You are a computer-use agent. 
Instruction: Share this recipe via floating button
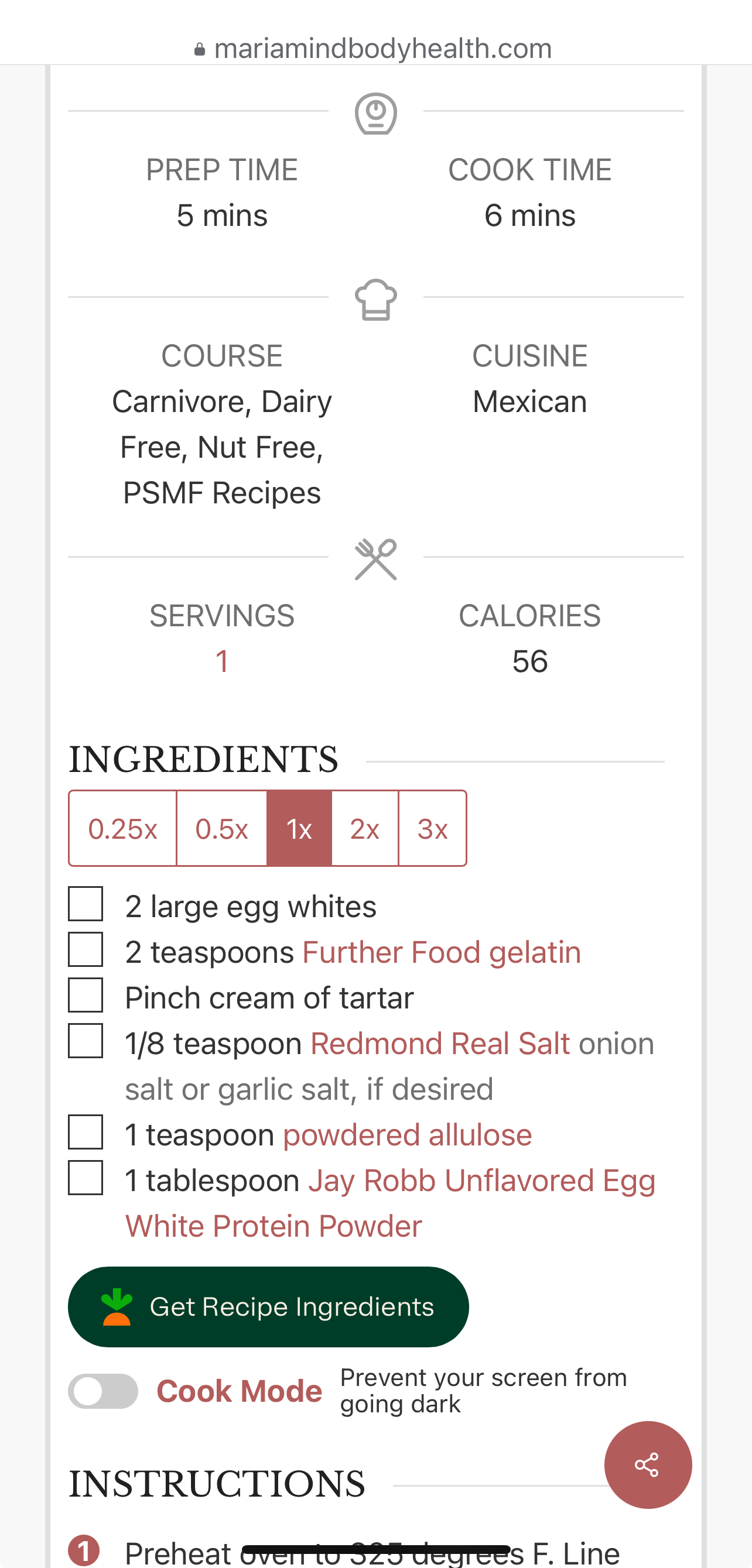647,1464
